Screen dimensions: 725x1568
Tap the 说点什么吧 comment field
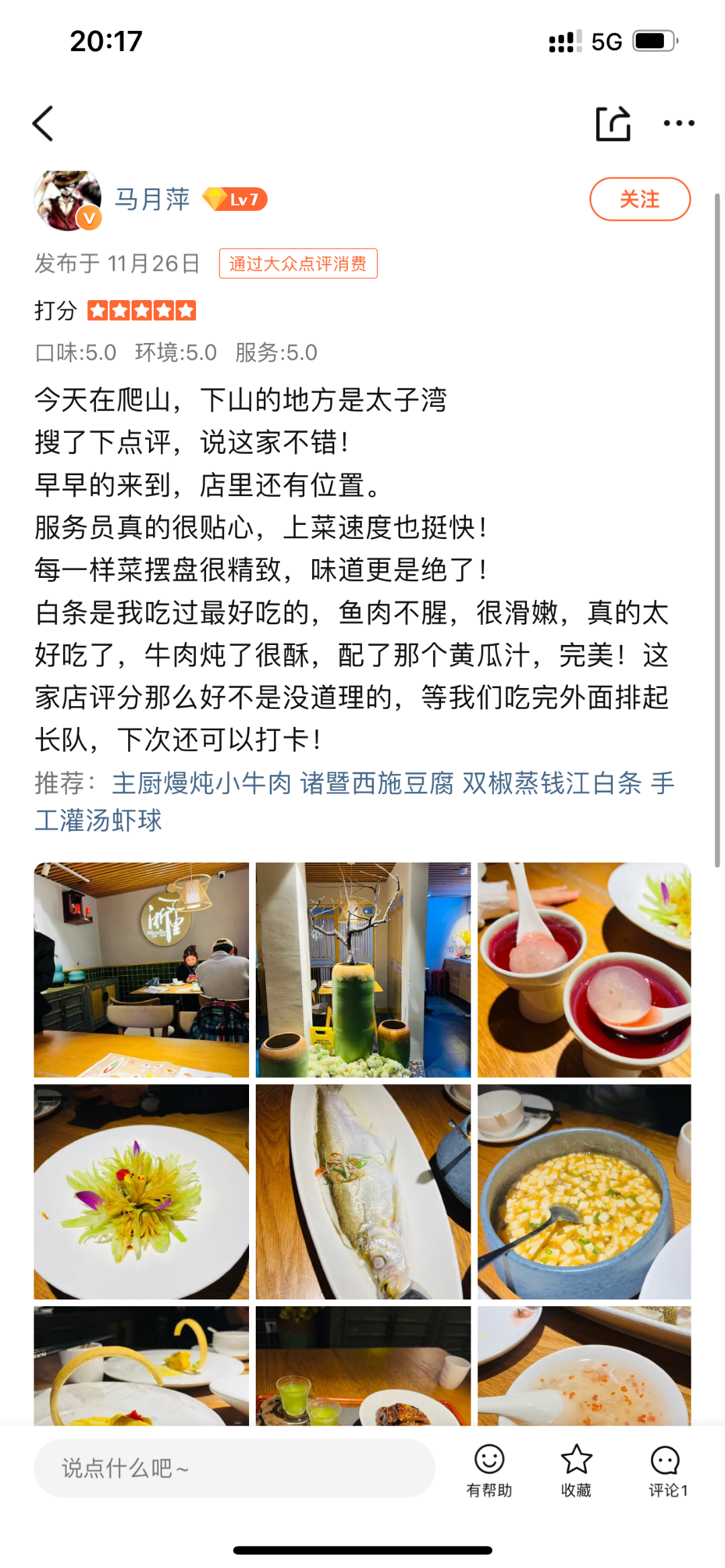coord(234,1467)
